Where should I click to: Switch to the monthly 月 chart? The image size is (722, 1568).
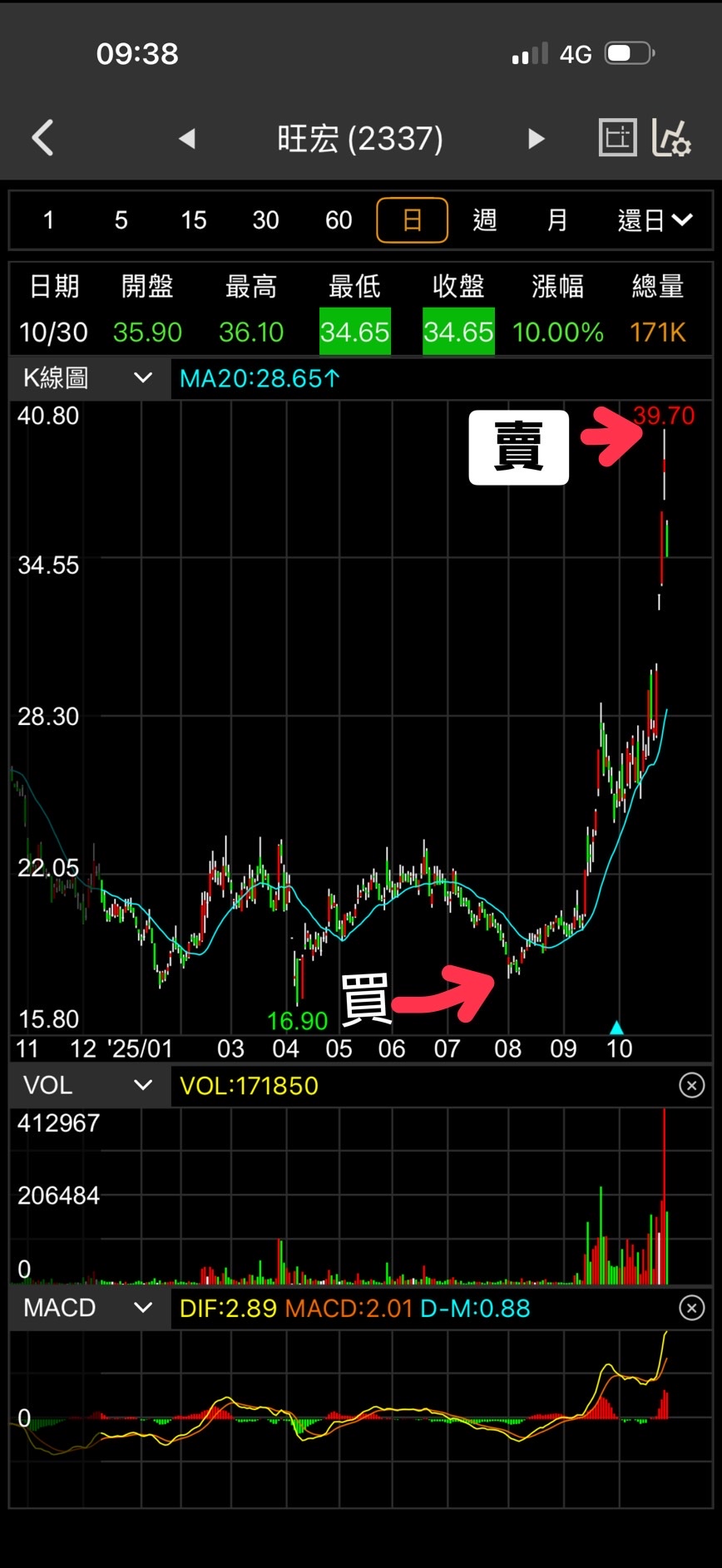[x=557, y=220]
